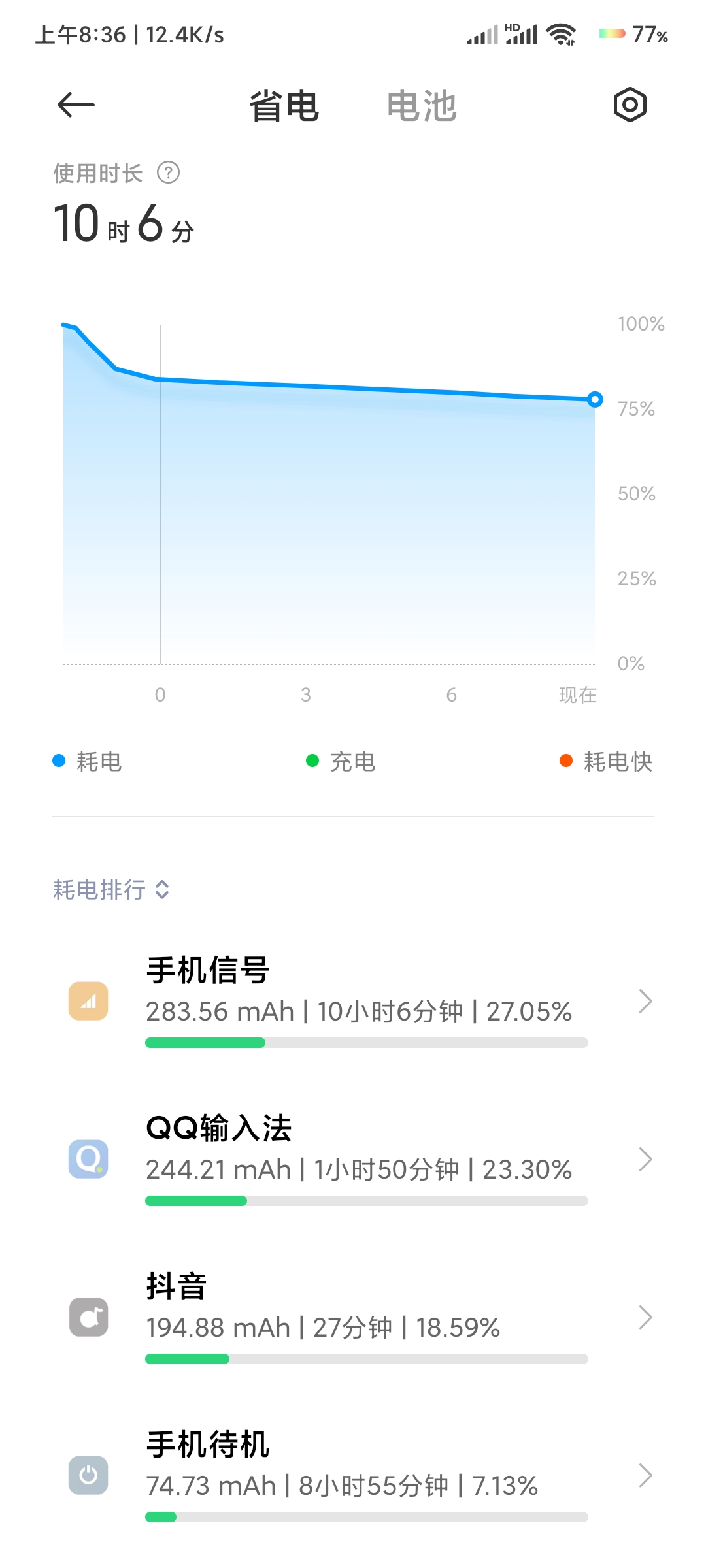The height and width of the screenshot is (1568, 706).
Task: Switch to the 电池 tab
Action: (x=422, y=106)
